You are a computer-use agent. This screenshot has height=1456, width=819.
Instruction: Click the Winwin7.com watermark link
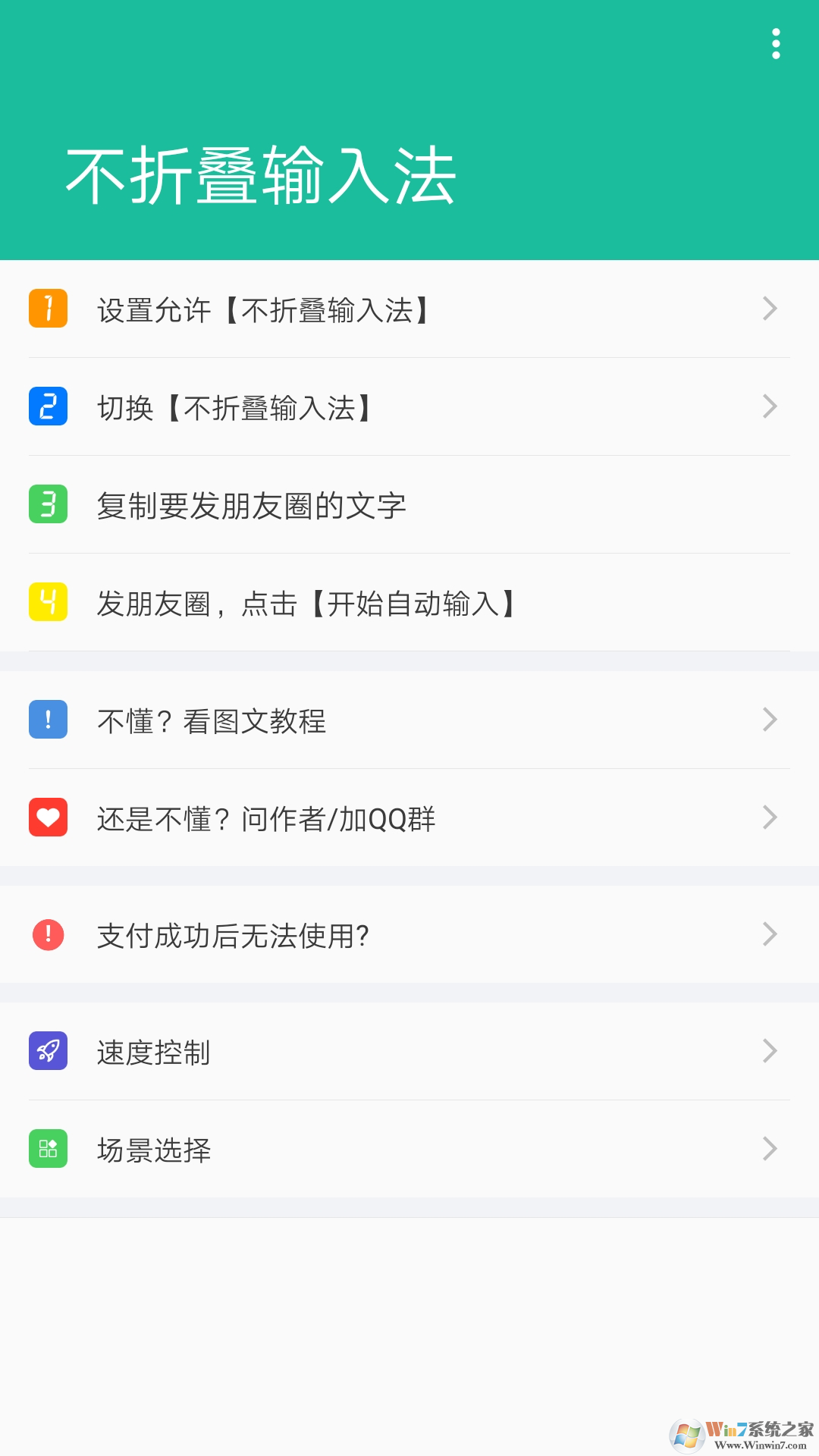[x=739, y=1433]
